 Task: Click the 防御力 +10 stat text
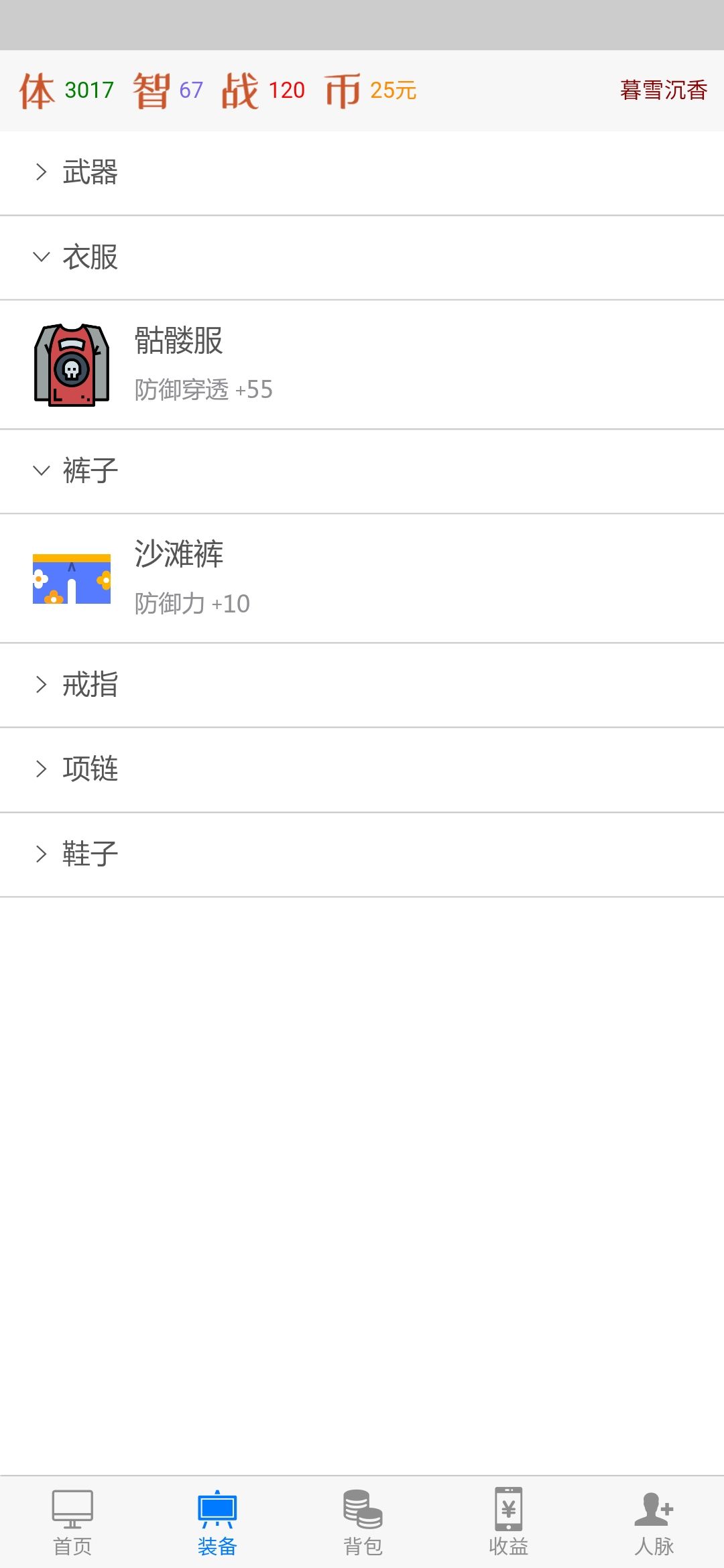[x=191, y=602]
